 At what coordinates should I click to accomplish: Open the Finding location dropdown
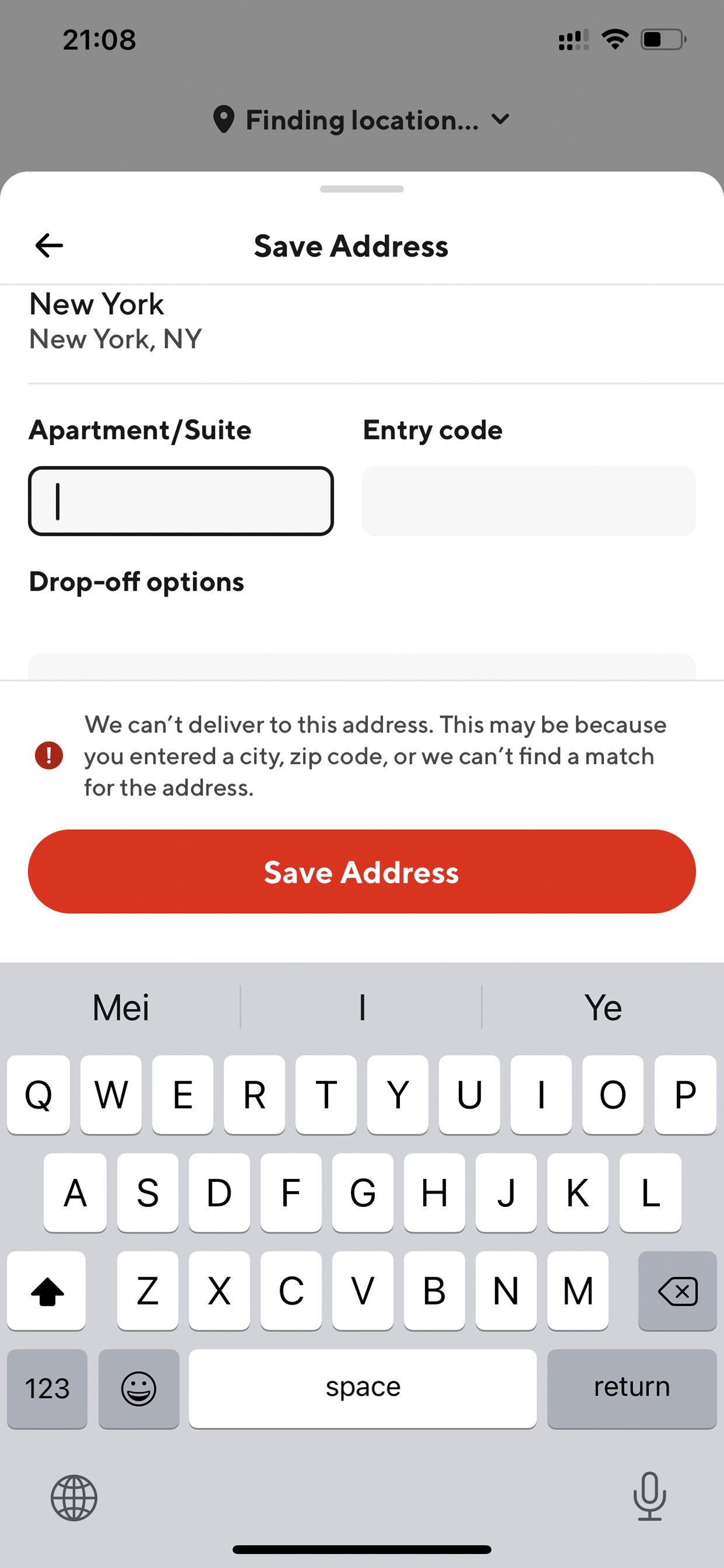(361, 120)
